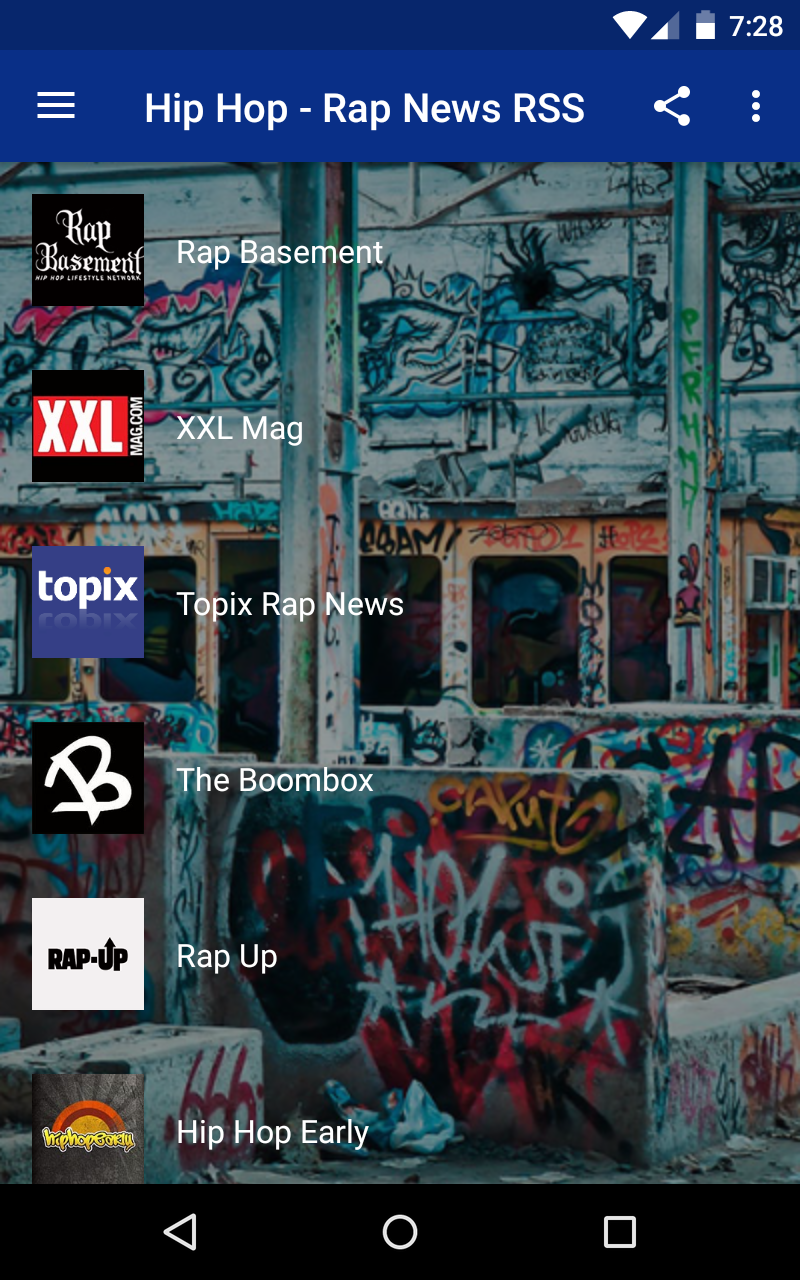
Task: Open the overflow menu
Action: 755,106
